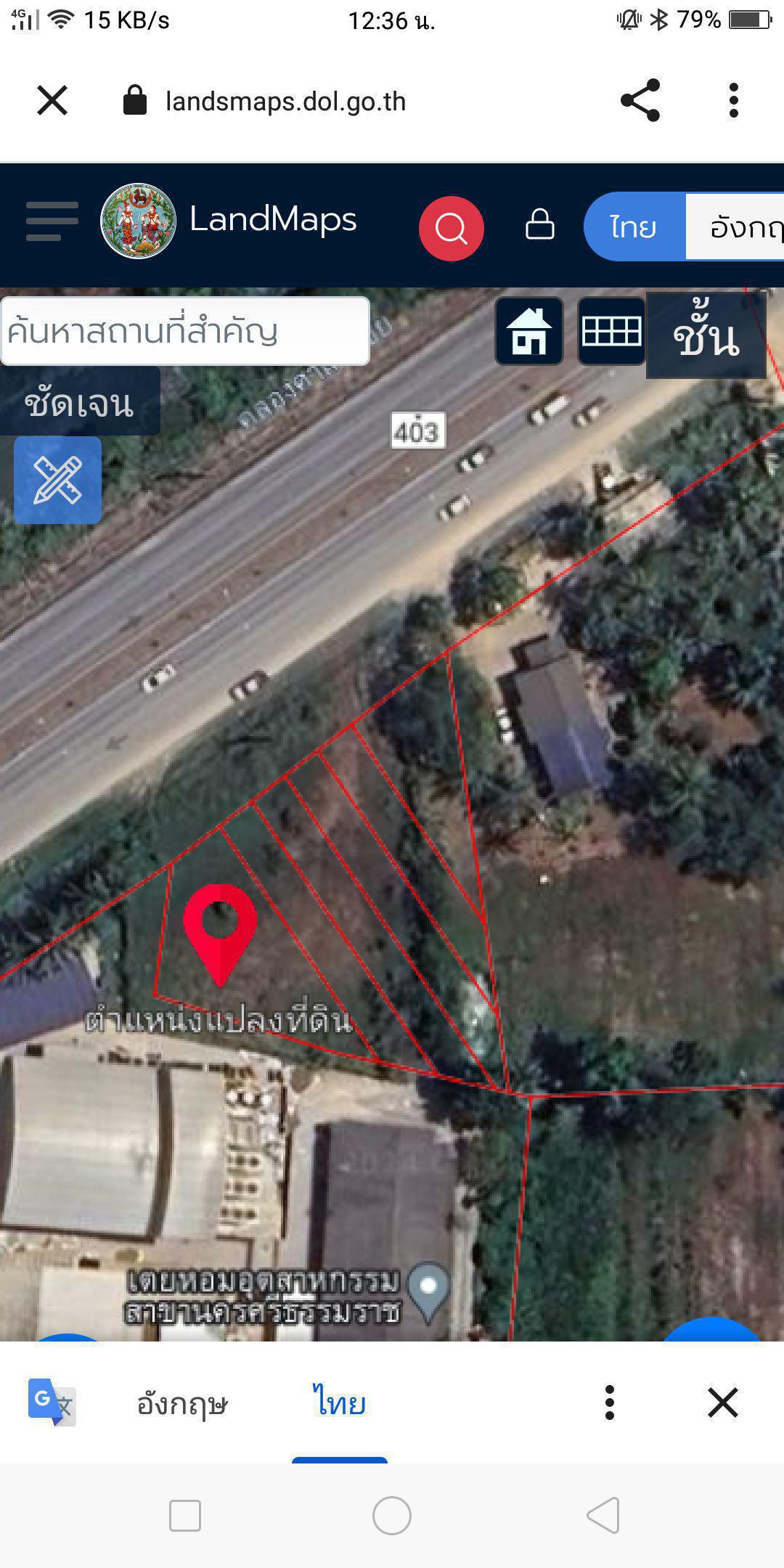Tap the ชัดเจน button
The image size is (784, 1568).
[79, 401]
